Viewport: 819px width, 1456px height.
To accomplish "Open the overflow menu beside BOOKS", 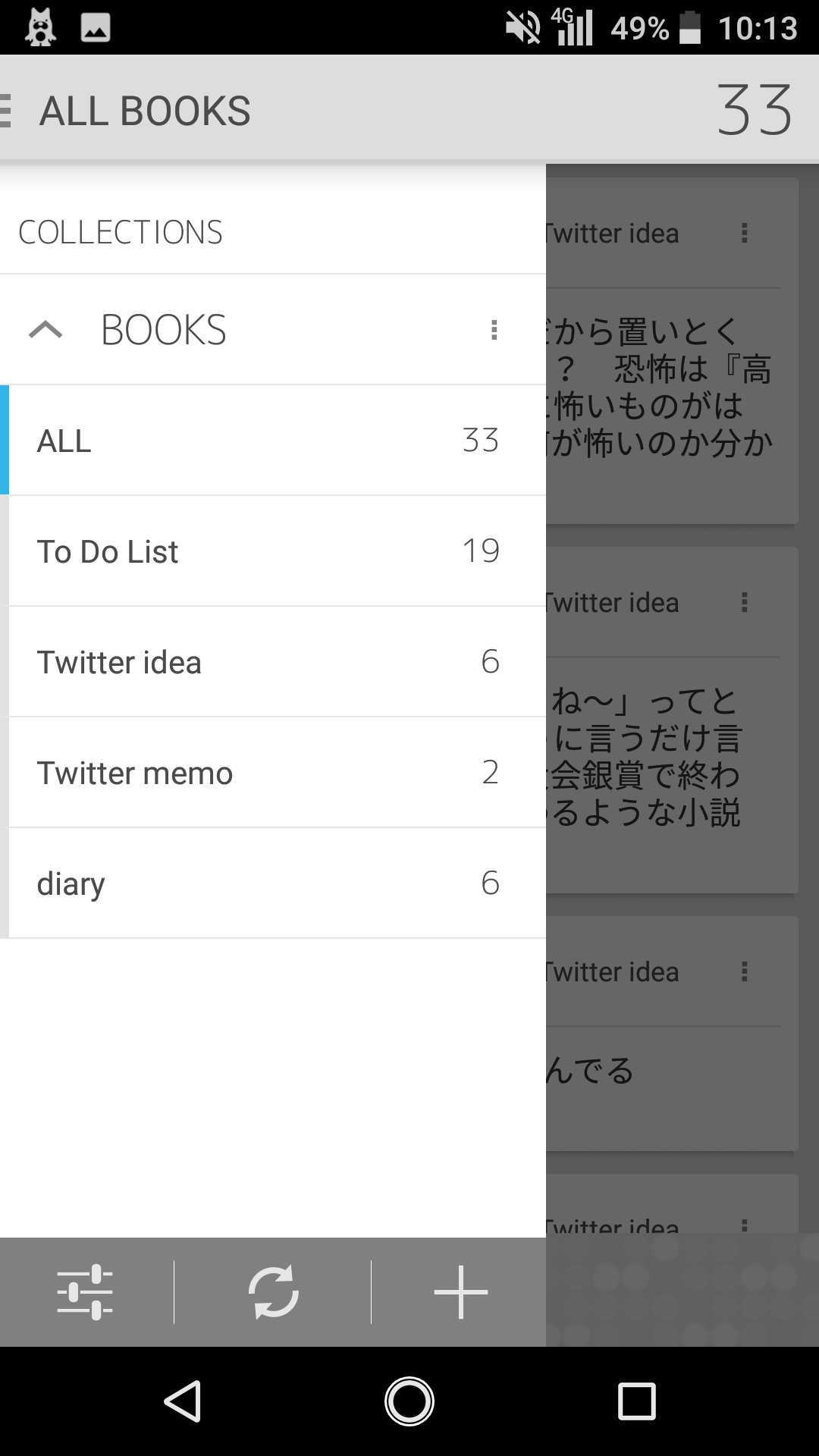I will point(494,330).
